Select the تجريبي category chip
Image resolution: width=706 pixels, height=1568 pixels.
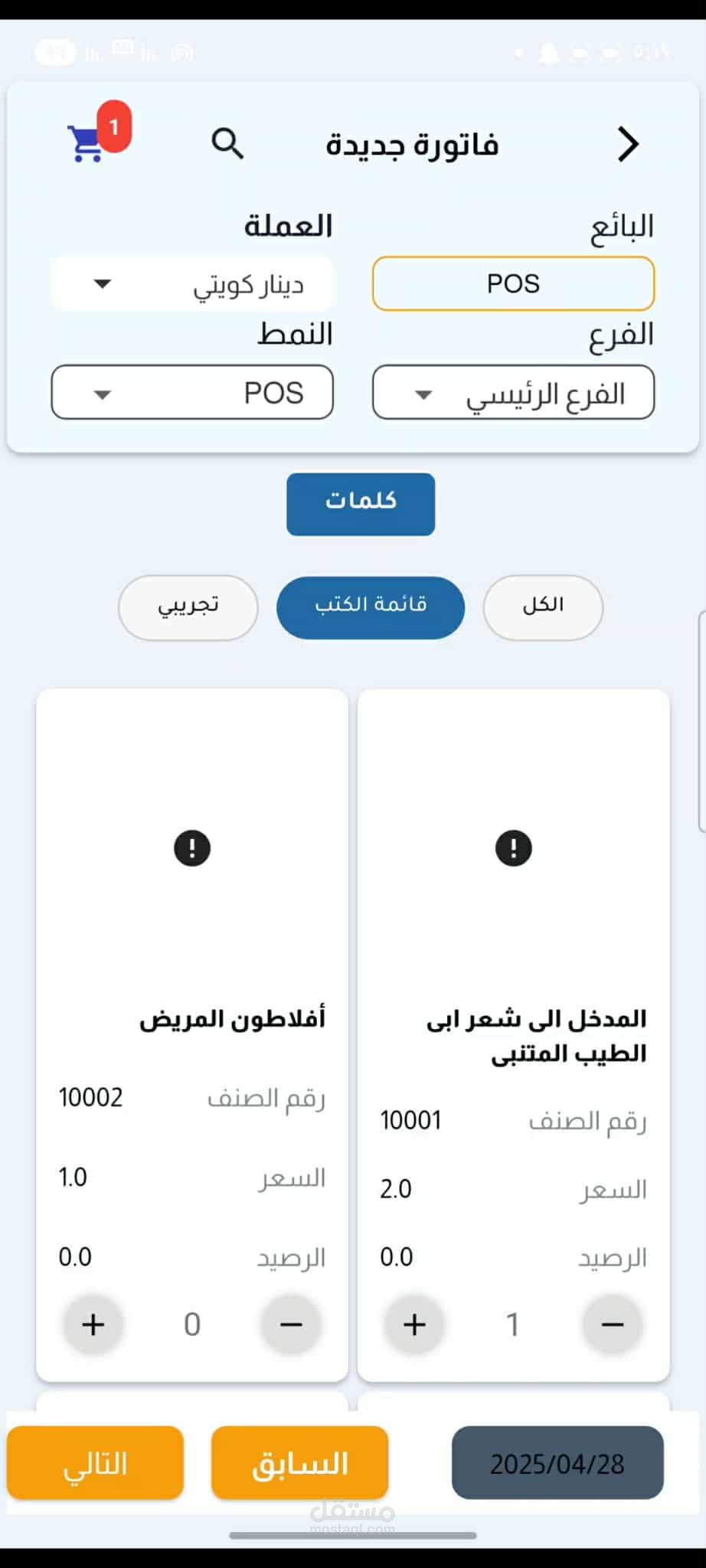tap(188, 607)
